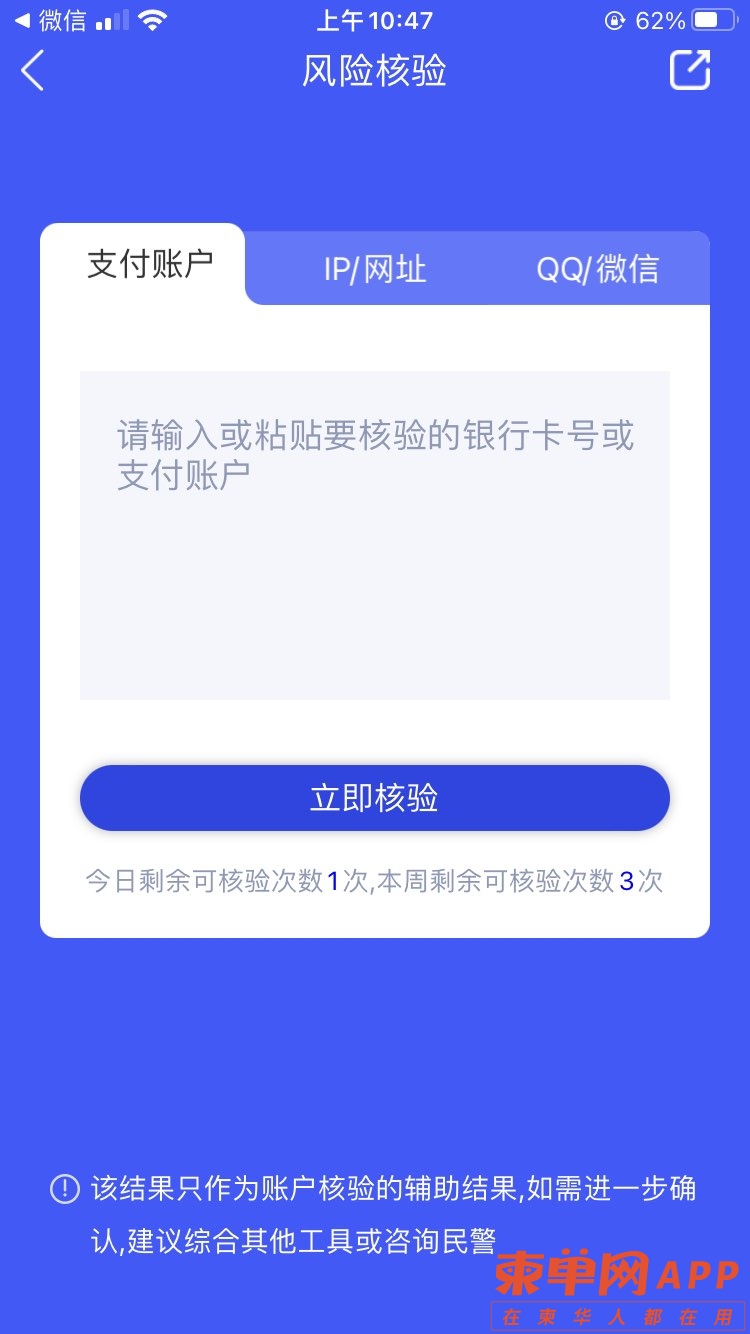This screenshot has height=1334, width=750.
Task: Tap the 立即核验 button
Action: 375,798
